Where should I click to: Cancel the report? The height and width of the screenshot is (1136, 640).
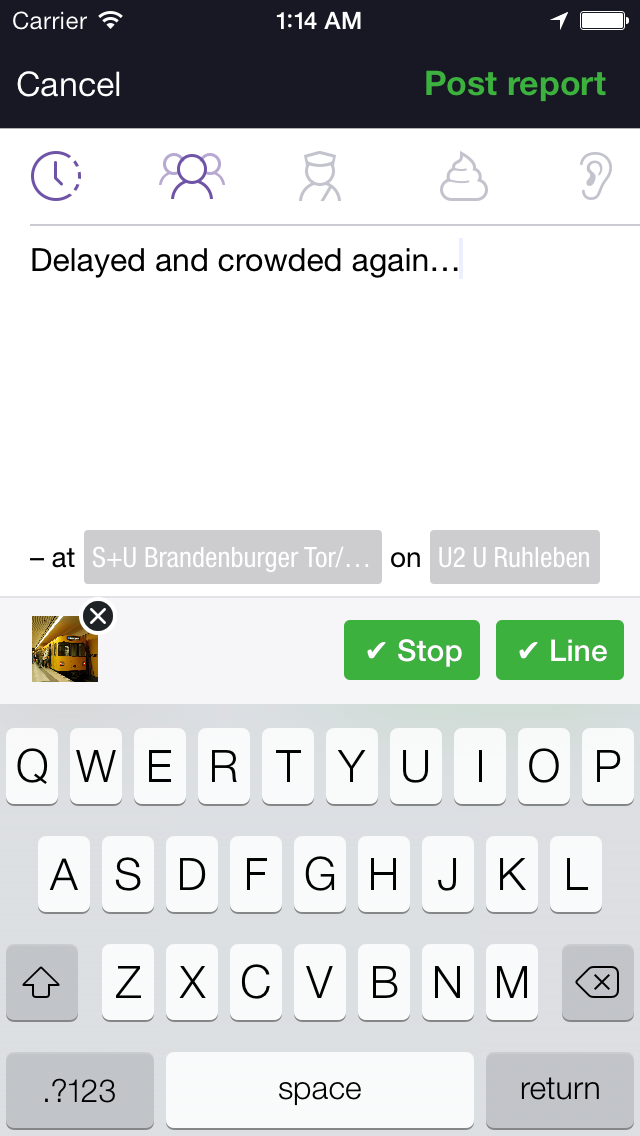point(69,84)
